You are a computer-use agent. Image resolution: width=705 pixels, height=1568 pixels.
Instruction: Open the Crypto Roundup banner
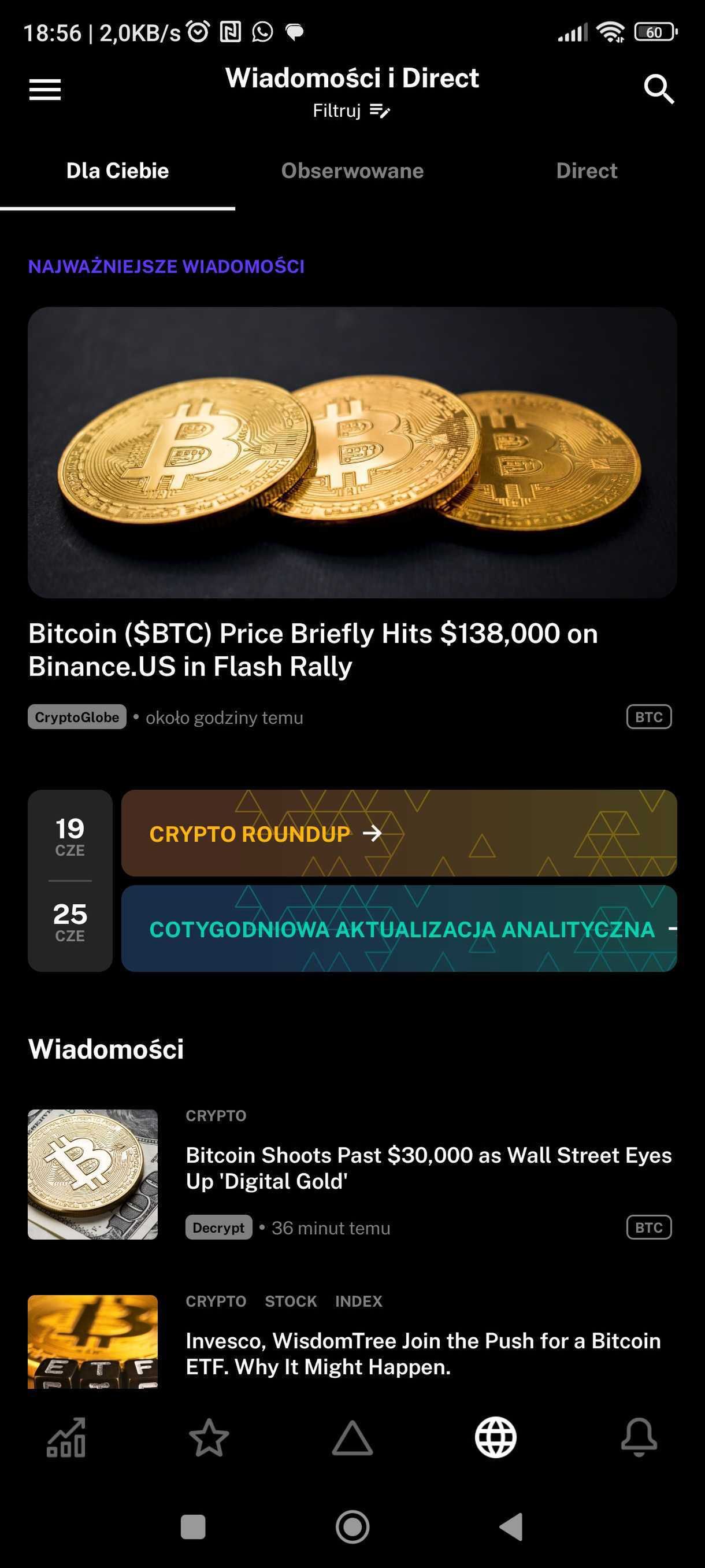pos(399,833)
